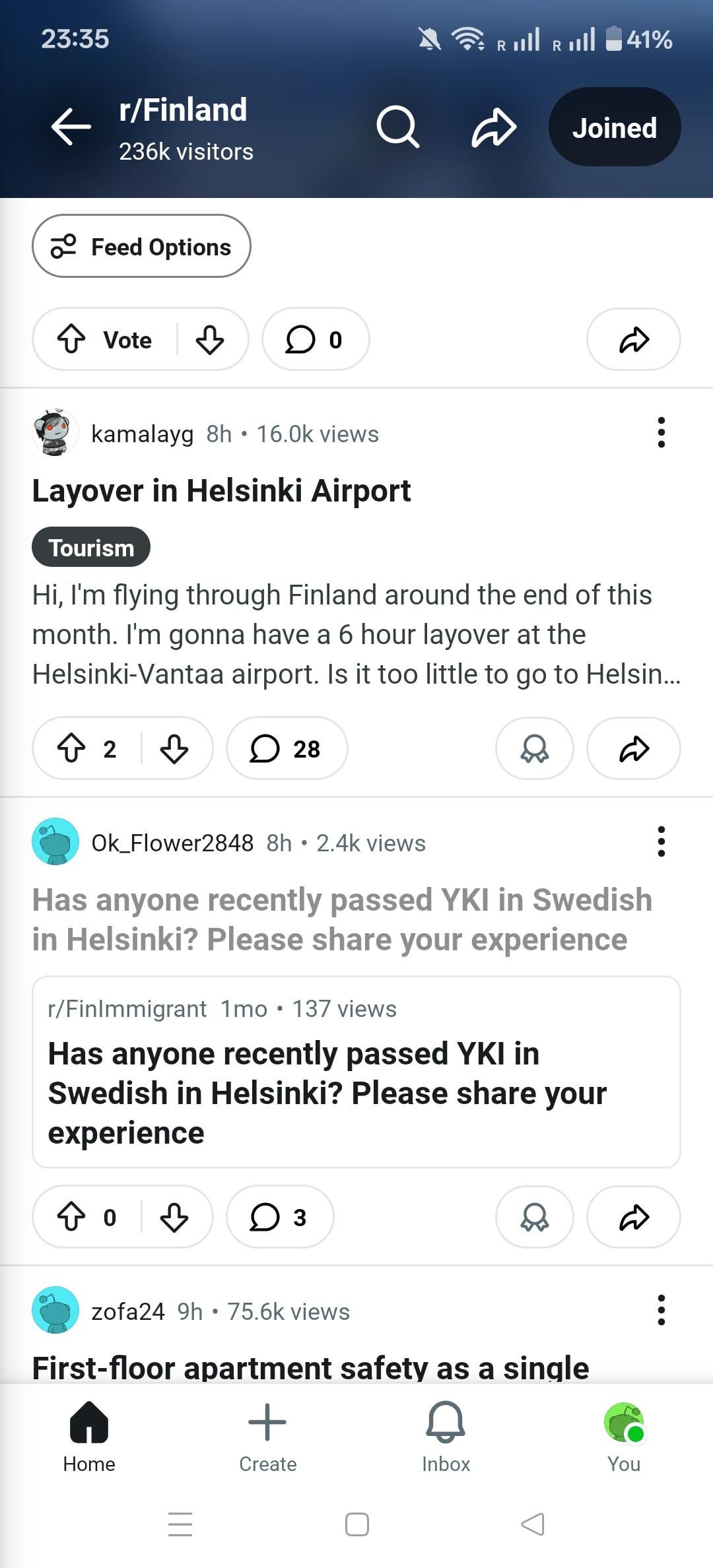Viewport: 713px width, 1568px height.
Task: Share the Layover in Helsinki Airport post
Action: pyautogui.click(x=634, y=748)
